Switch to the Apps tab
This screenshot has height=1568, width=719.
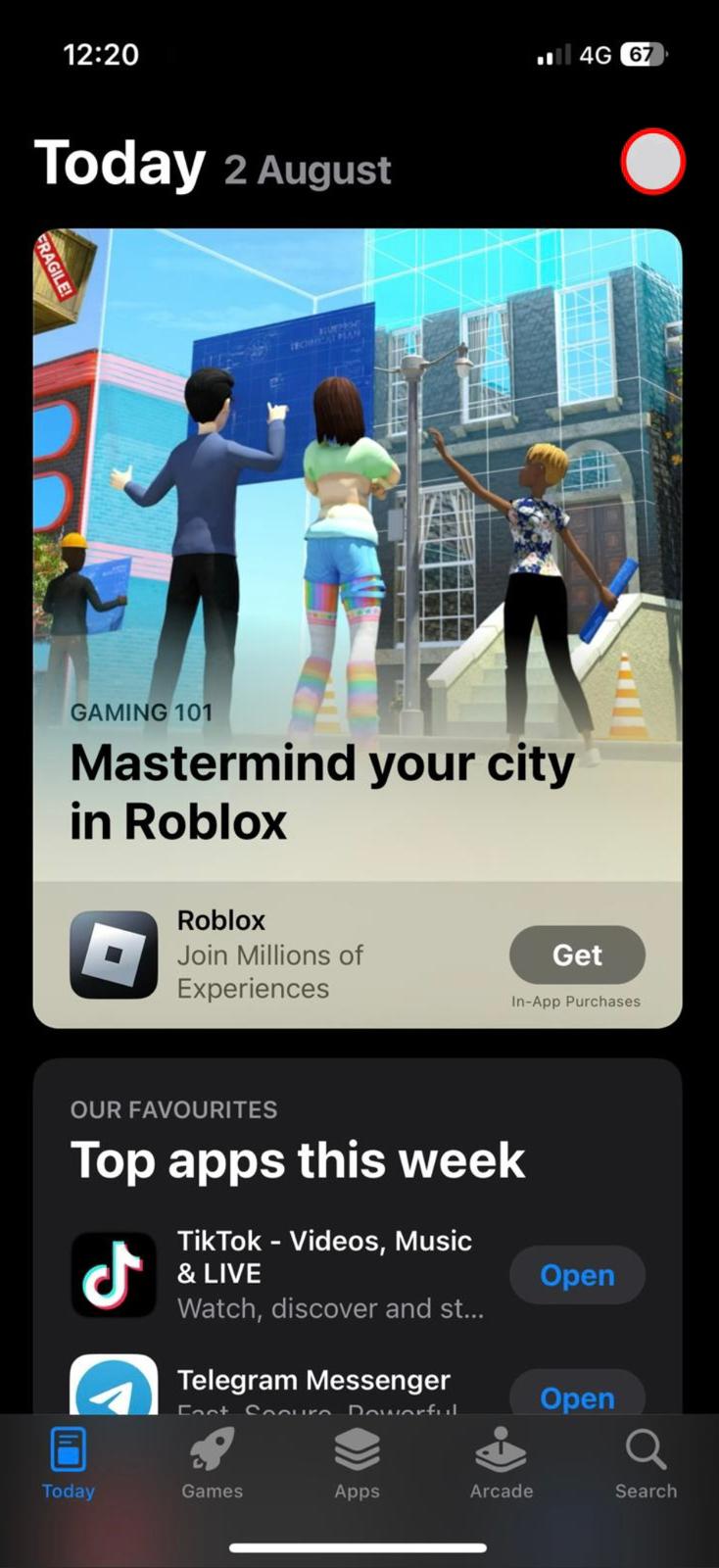pyautogui.click(x=357, y=1463)
